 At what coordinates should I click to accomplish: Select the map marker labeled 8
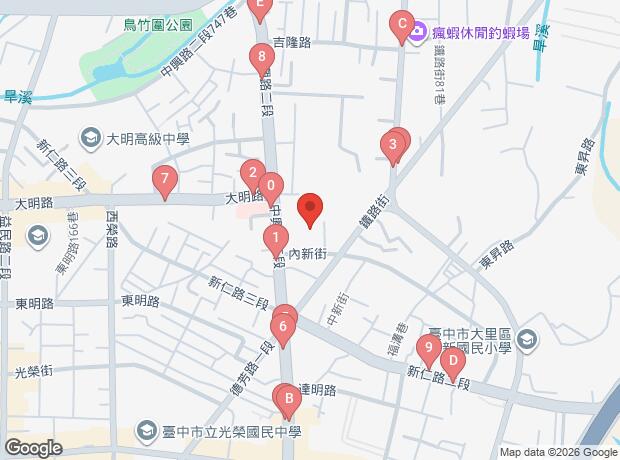262,60
